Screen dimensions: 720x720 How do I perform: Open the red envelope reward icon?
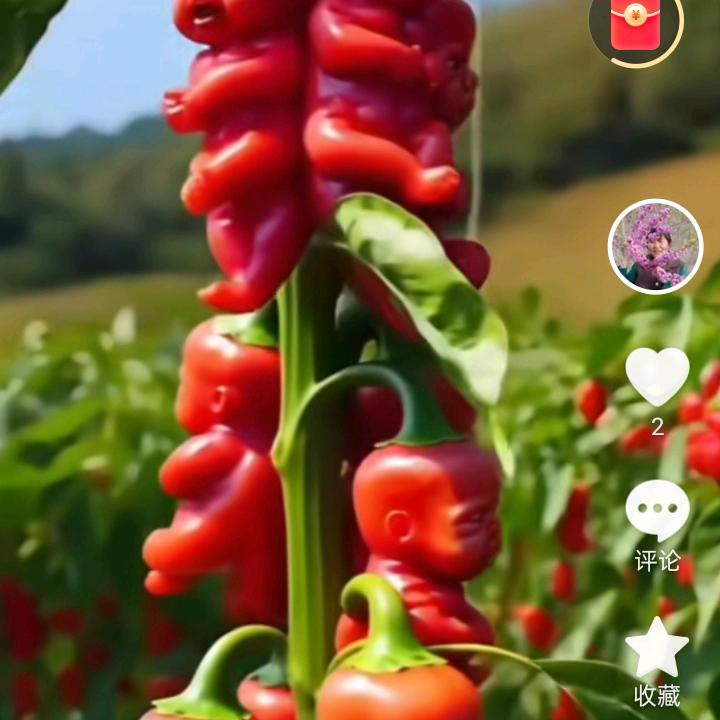(x=636, y=23)
